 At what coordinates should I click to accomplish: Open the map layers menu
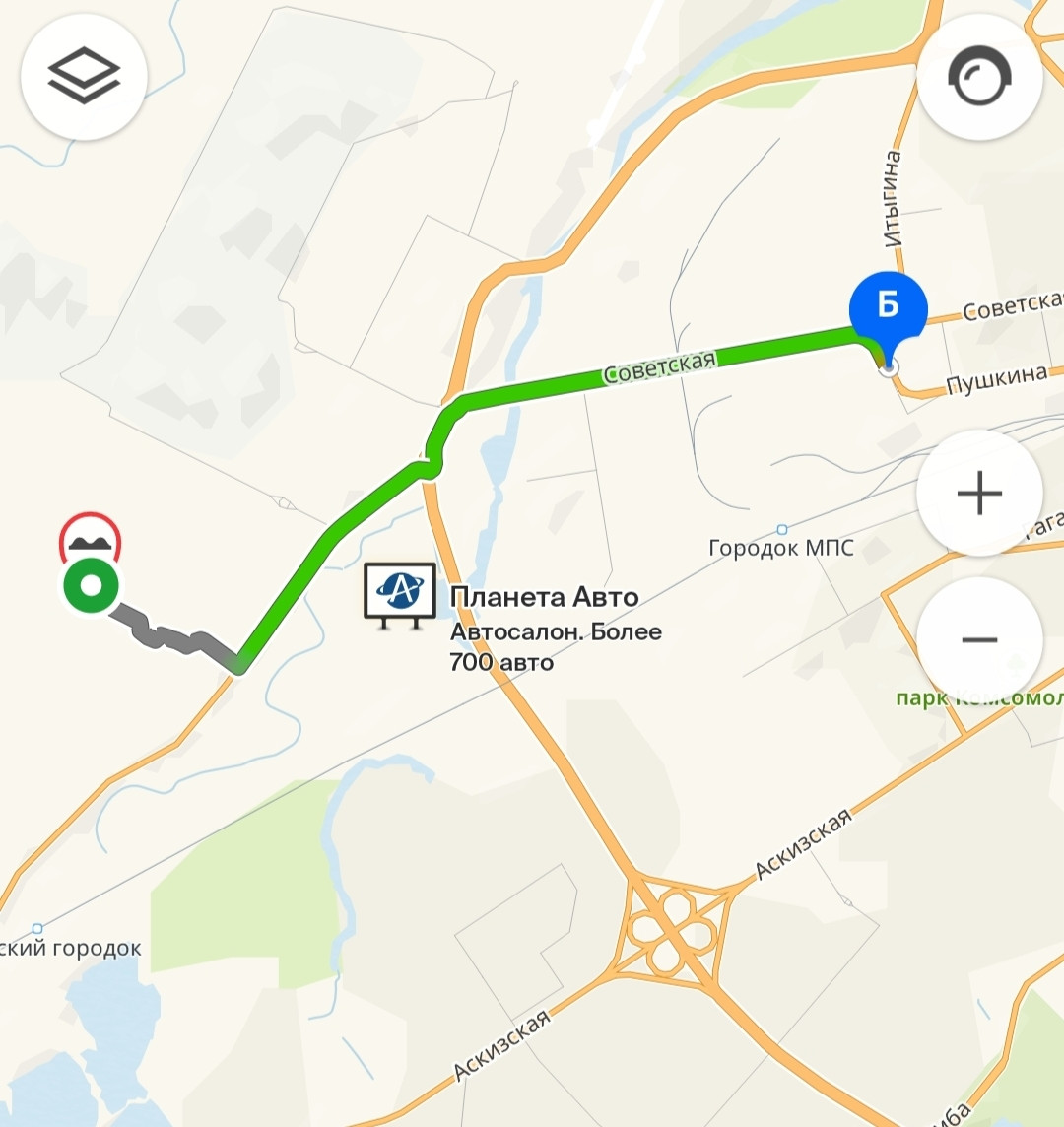click(x=84, y=76)
